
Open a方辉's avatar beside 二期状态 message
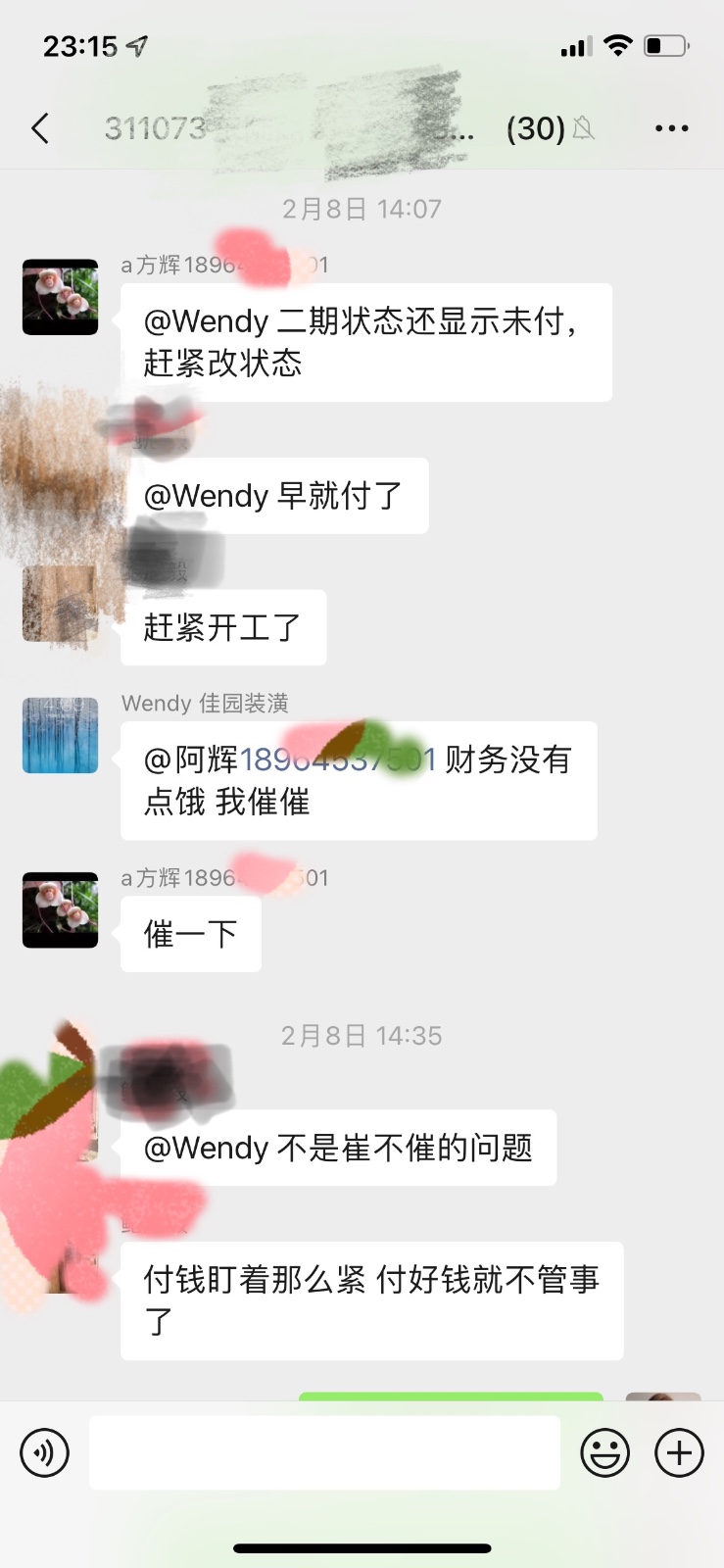(61, 297)
